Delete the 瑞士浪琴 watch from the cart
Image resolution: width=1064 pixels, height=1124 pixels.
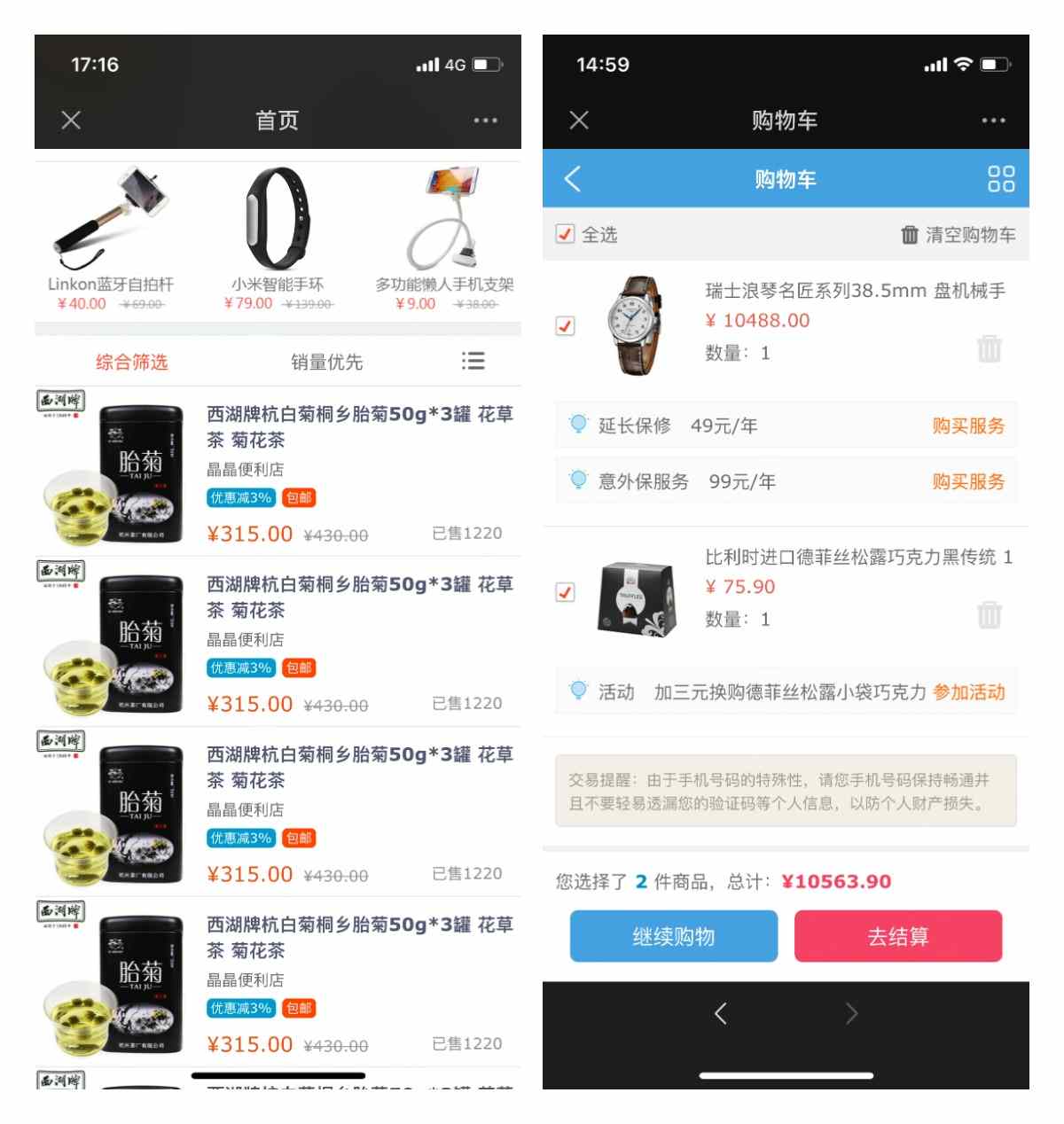click(x=990, y=348)
